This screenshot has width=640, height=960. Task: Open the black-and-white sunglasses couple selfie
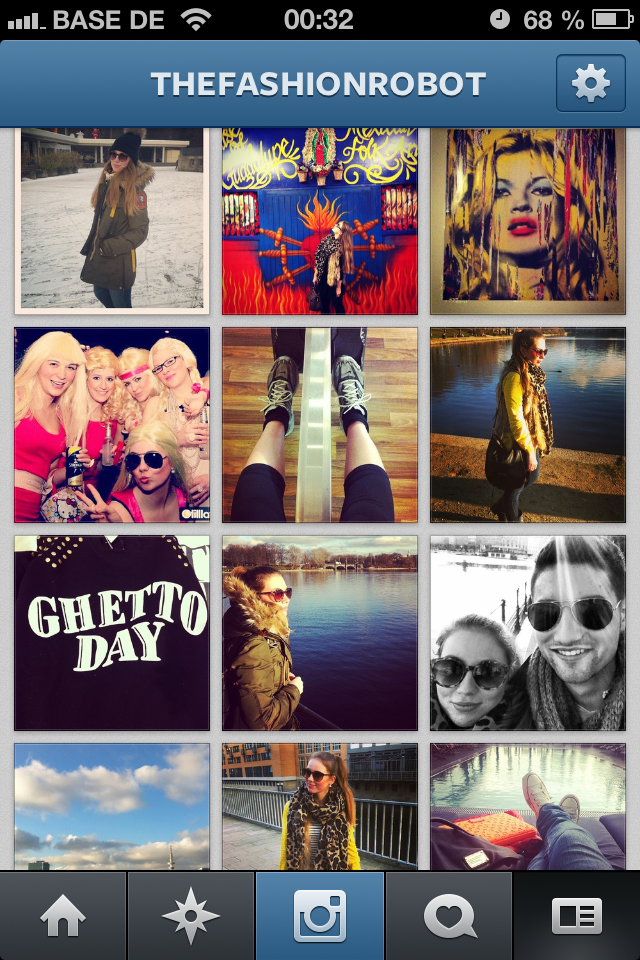coord(528,633)
